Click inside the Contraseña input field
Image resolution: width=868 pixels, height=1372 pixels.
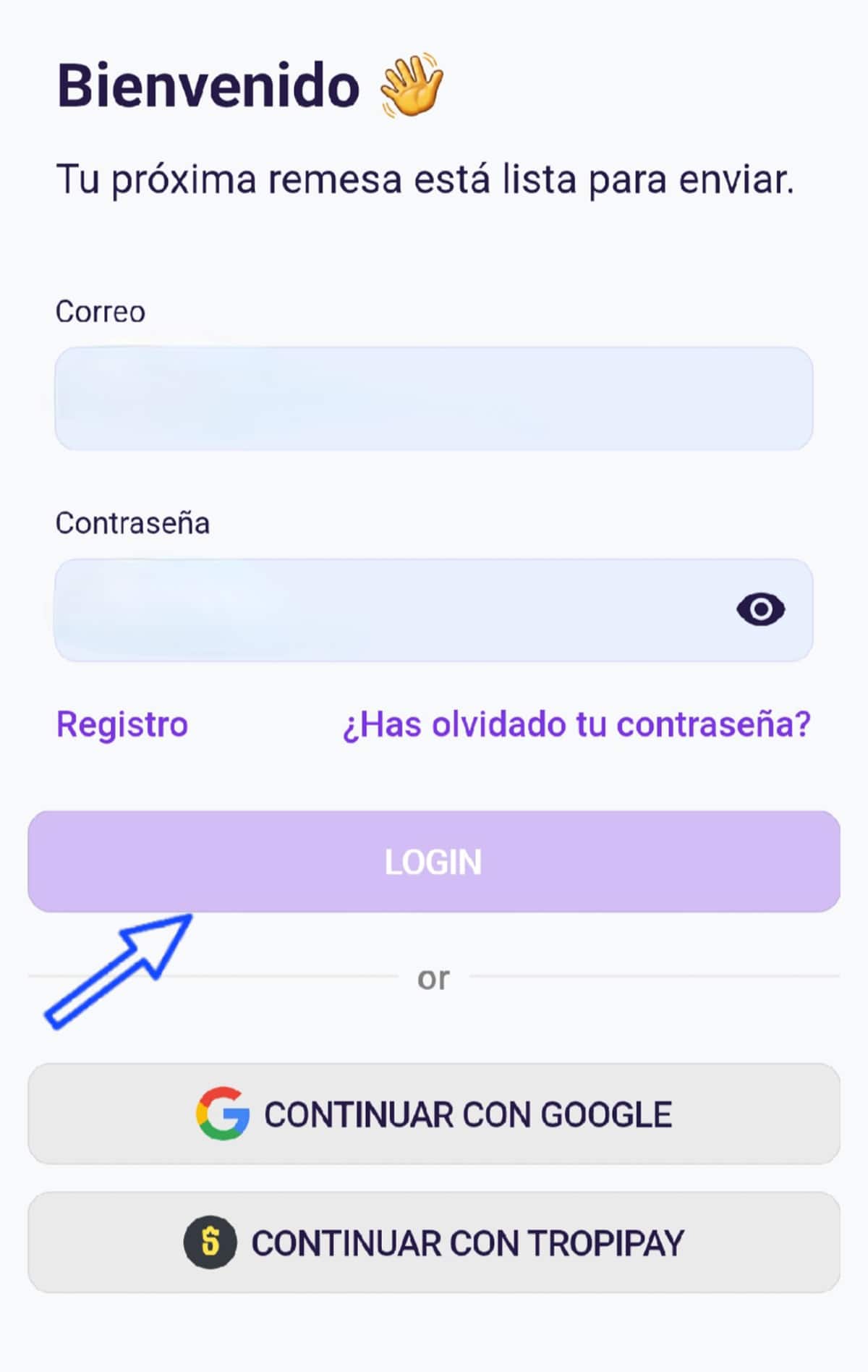point(362,610)
